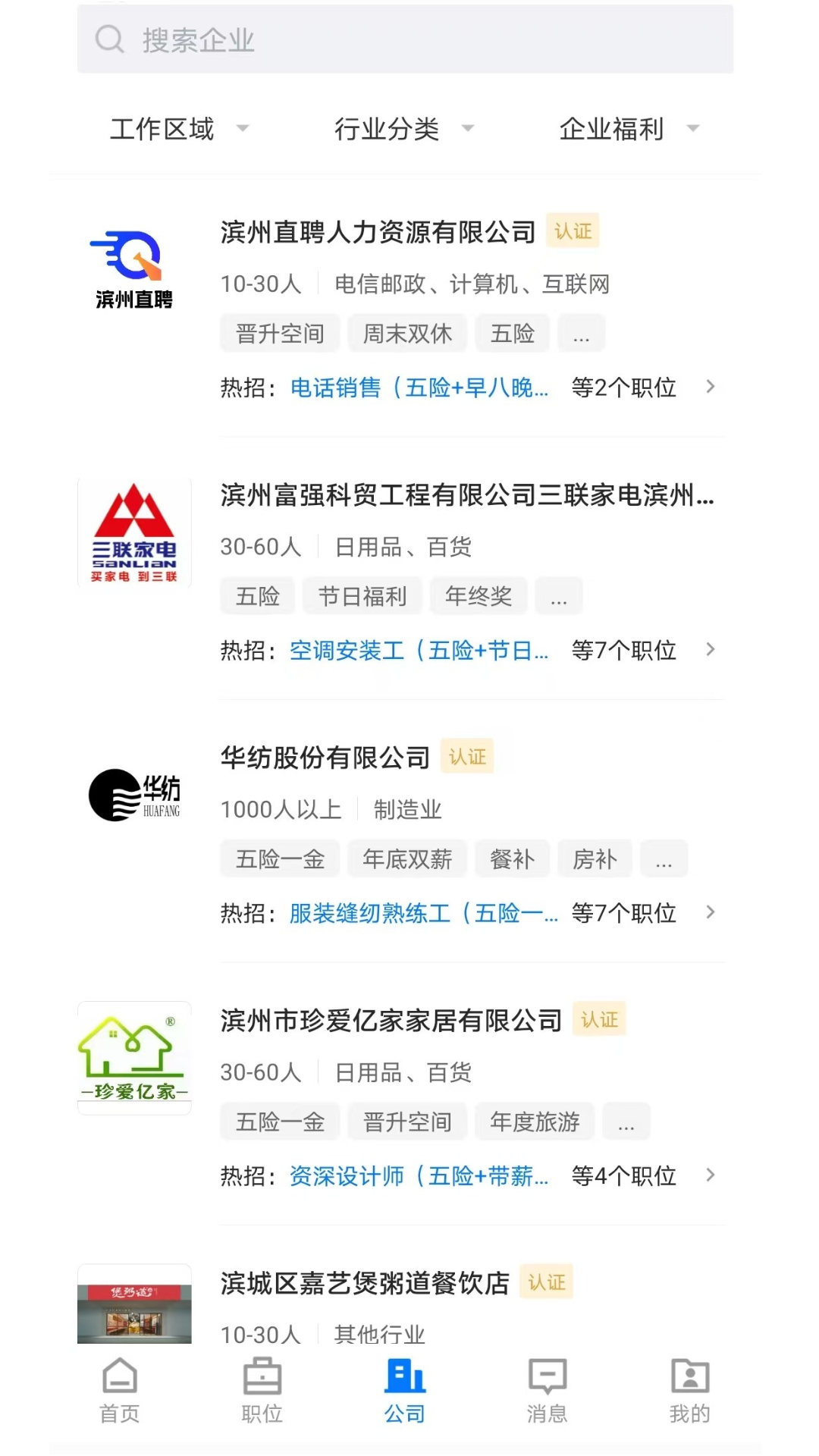819x1456 pixels.
Task: View the 资深设计师 hot job link
Action: [x=419, y=1176]
